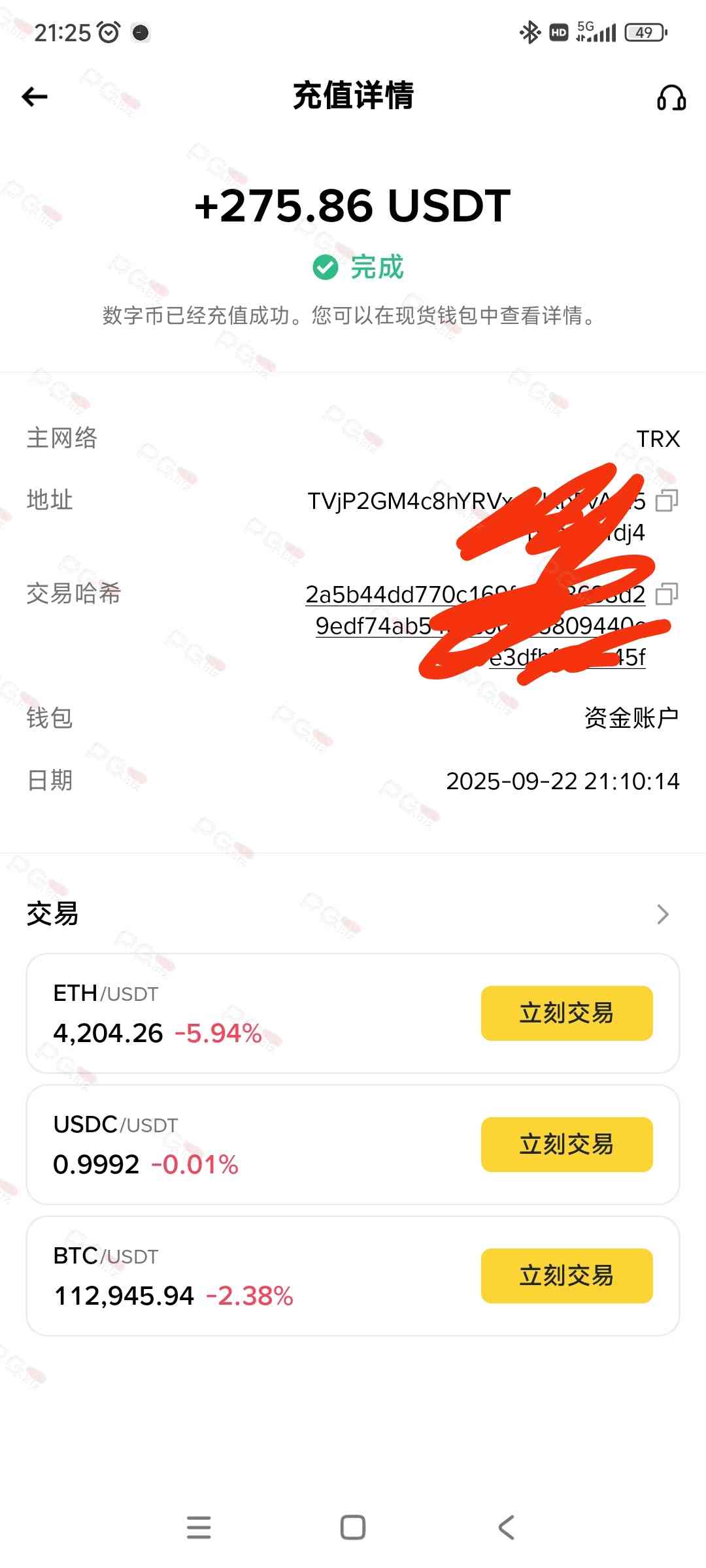This screenshot has height=1568, width=706.
Task: Copy the transaction hash
Action: click(x=666, y=594)
